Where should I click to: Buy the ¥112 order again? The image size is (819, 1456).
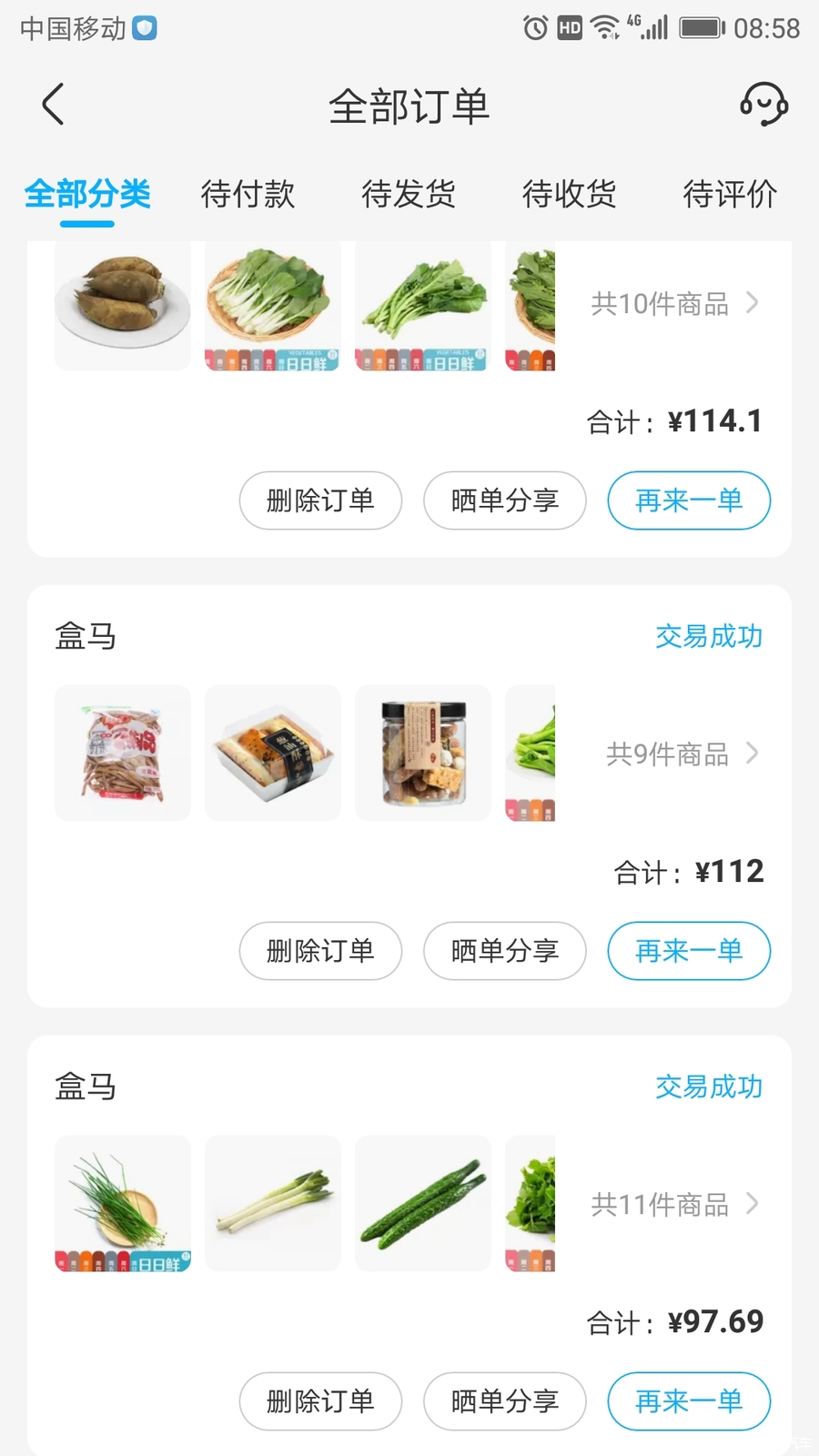(689, 951)
